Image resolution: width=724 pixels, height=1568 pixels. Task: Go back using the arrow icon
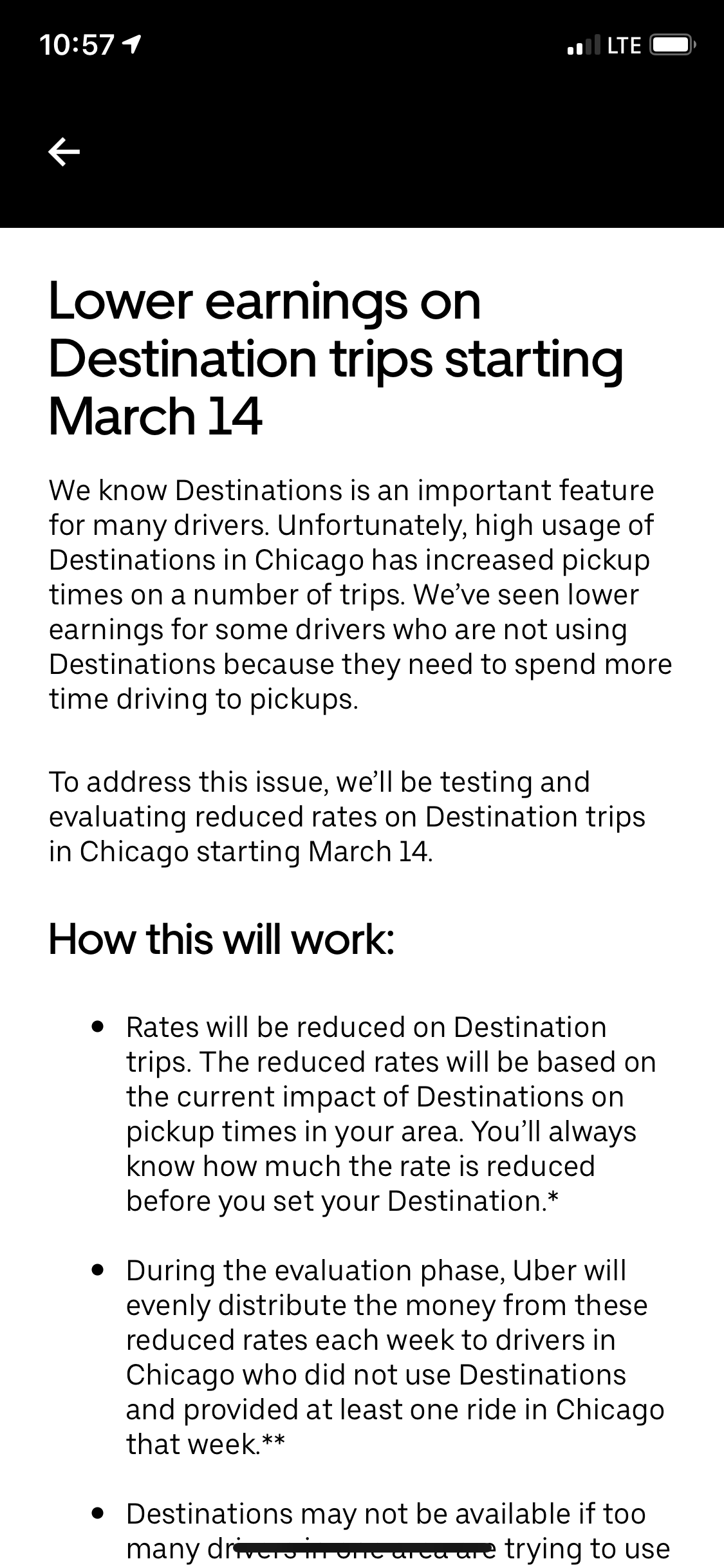coord(64,152)
